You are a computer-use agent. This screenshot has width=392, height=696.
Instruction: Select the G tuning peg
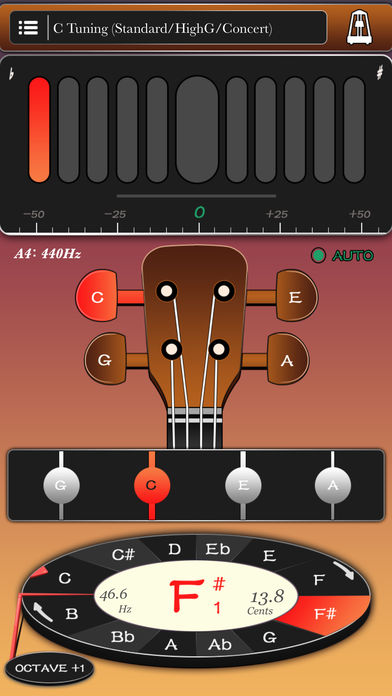(x=106, y=359)
